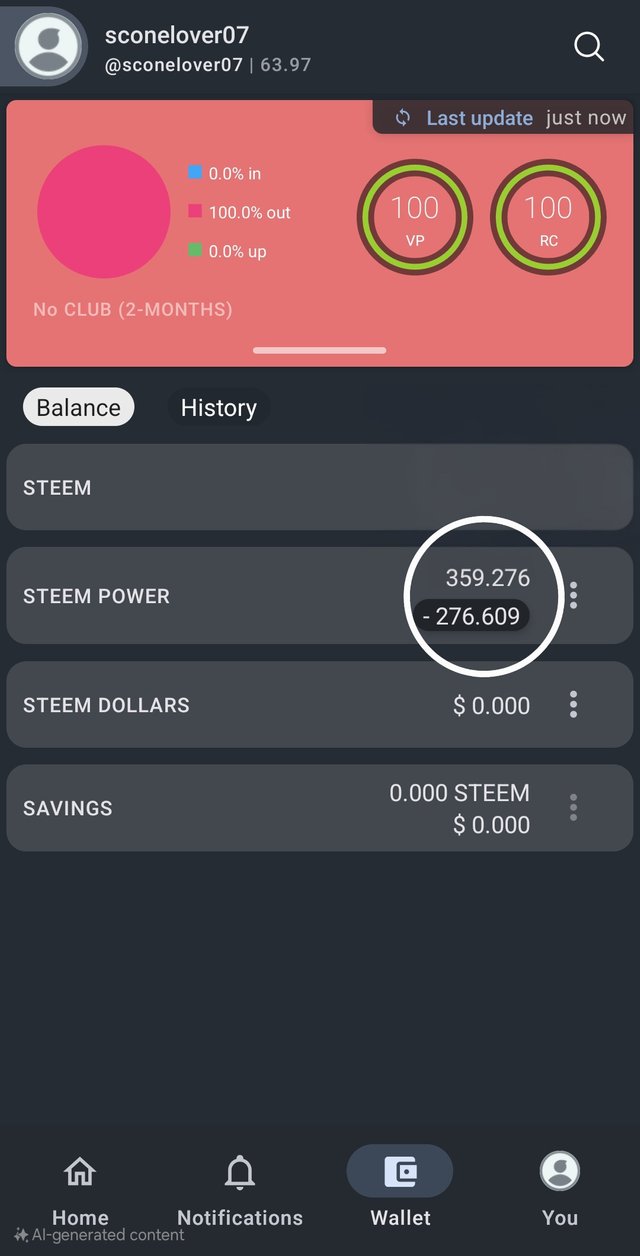Open the search icon
Screen dimensions: 640x1256
pos(589,47)
